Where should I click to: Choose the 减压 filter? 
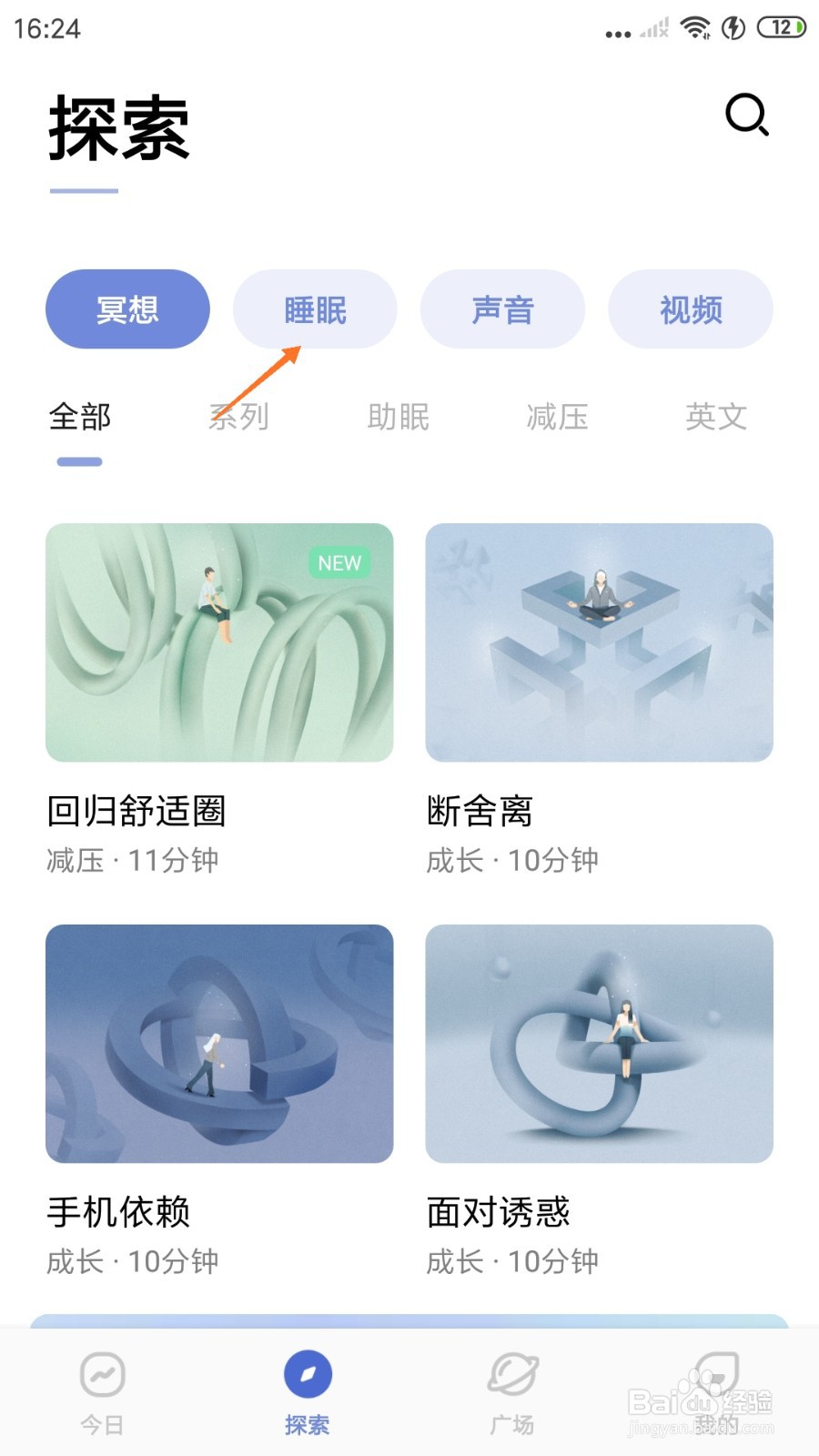click(x=557, y=417)
